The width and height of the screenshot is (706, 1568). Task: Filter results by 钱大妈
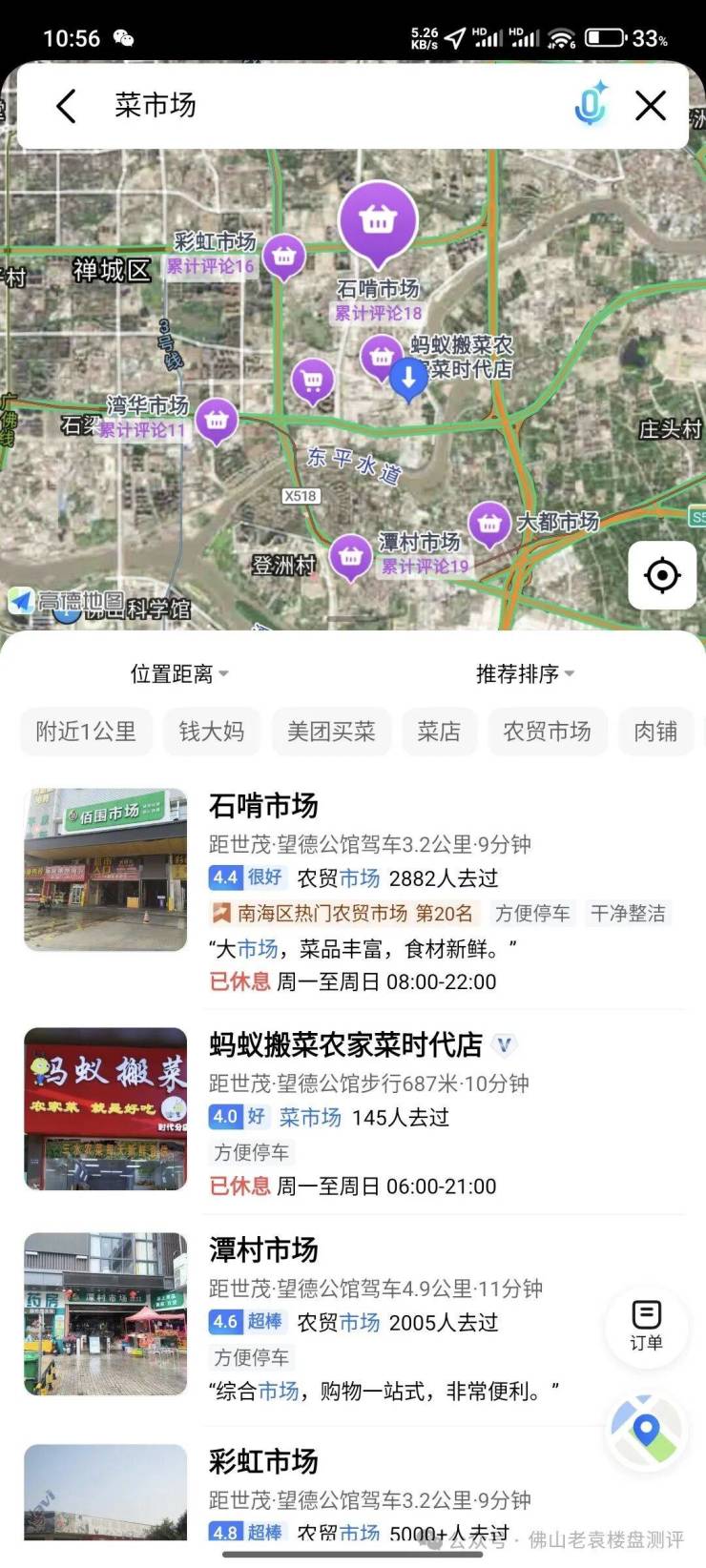coord(212,732)
